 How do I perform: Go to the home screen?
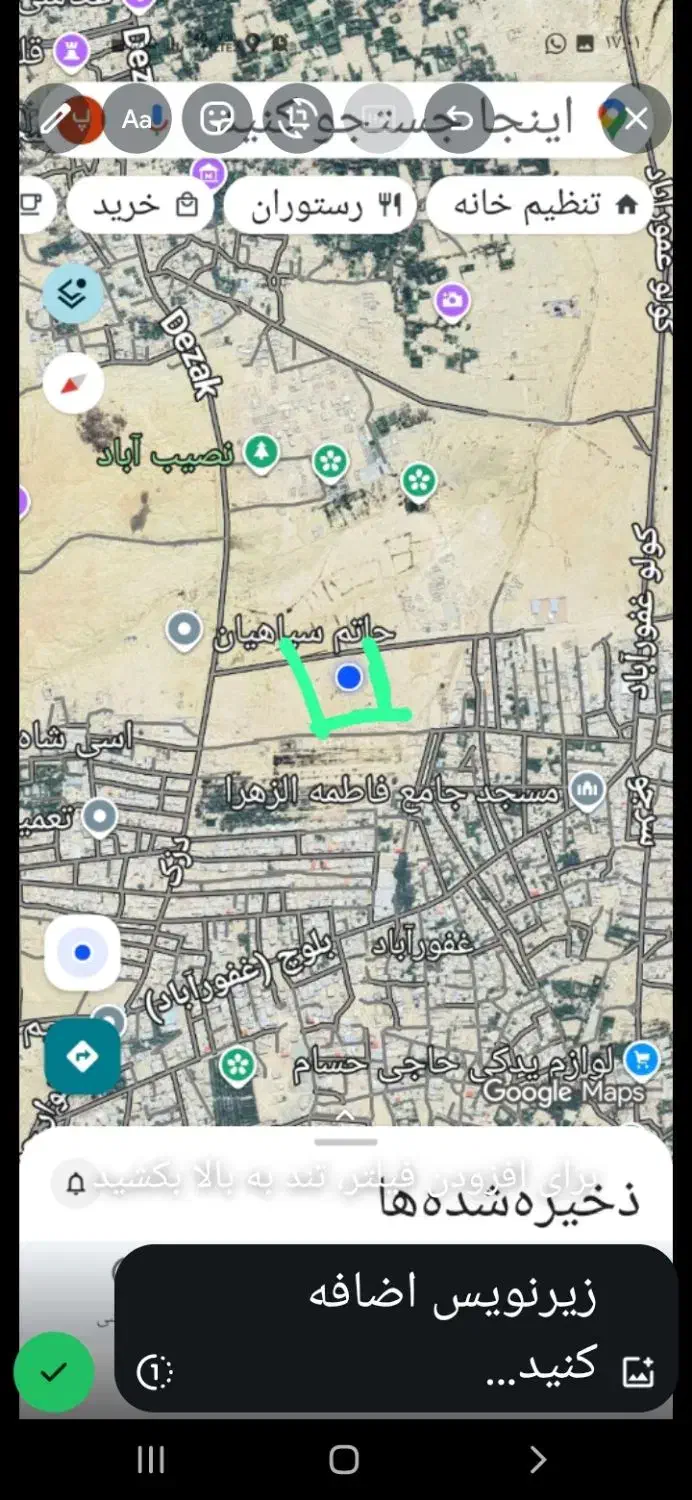(344, 1460)
